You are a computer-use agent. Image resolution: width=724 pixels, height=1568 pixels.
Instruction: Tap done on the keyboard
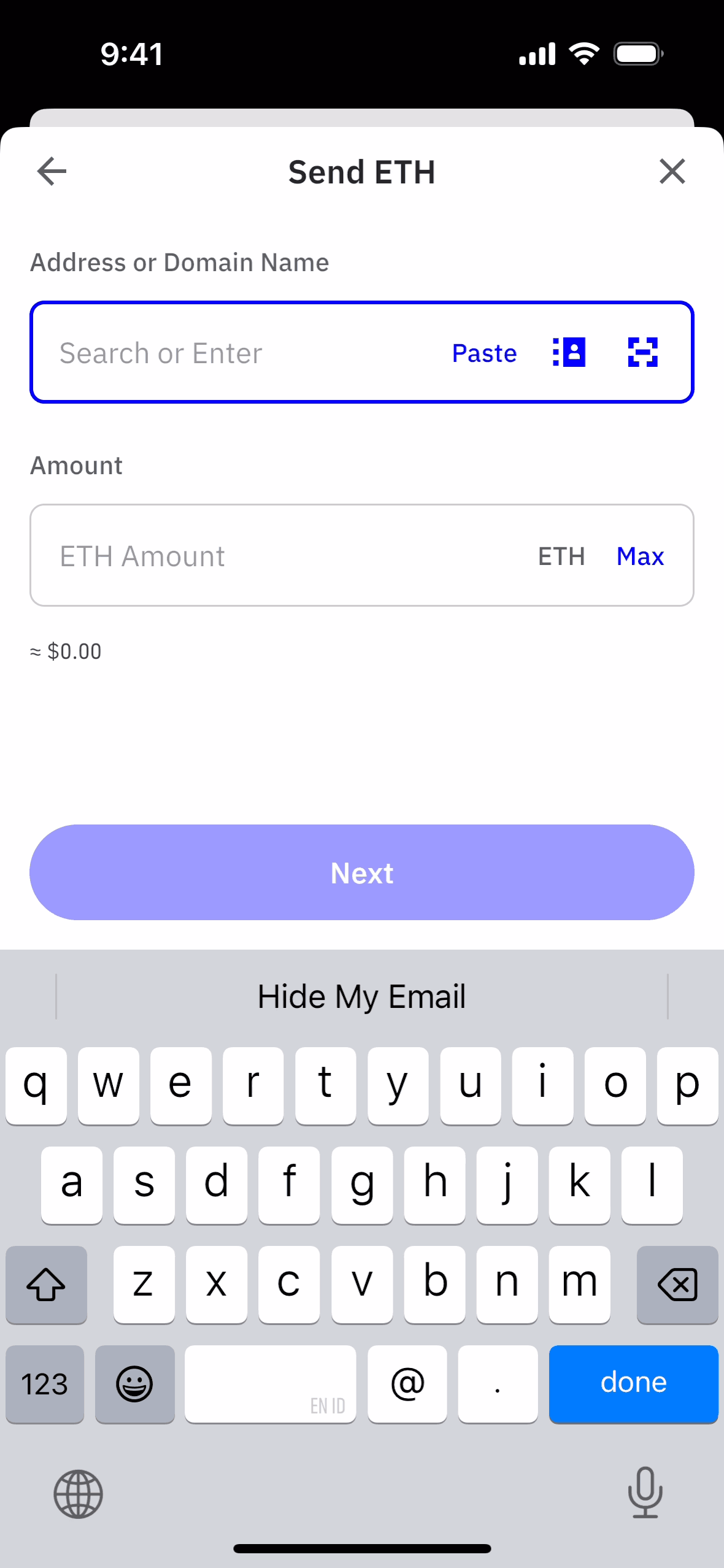[633, 1383]
